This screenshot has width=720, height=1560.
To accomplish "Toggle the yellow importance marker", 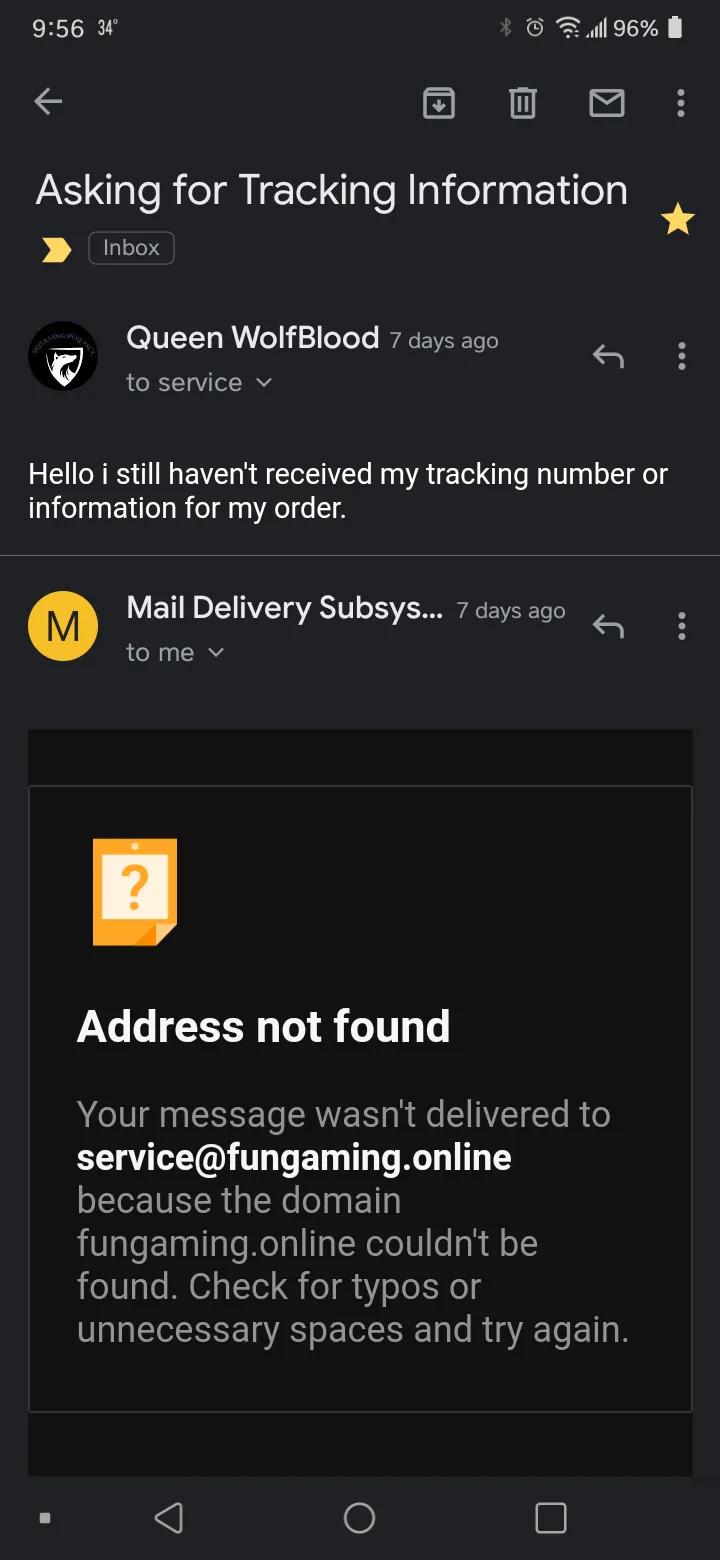I will (x=56, y=249).
